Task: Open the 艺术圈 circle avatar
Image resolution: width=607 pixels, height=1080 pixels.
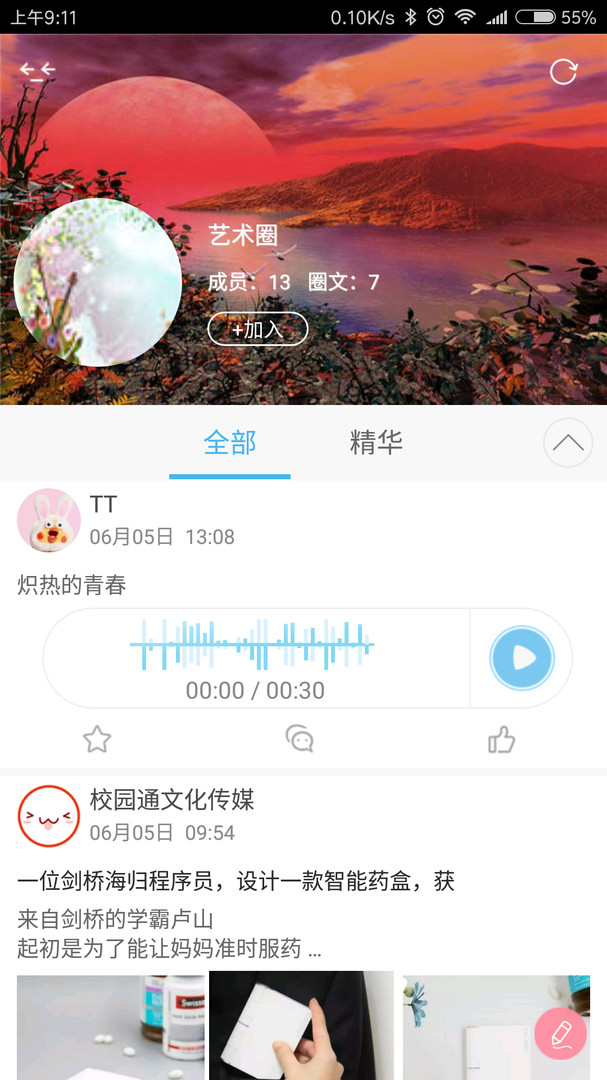Action: 97,283
